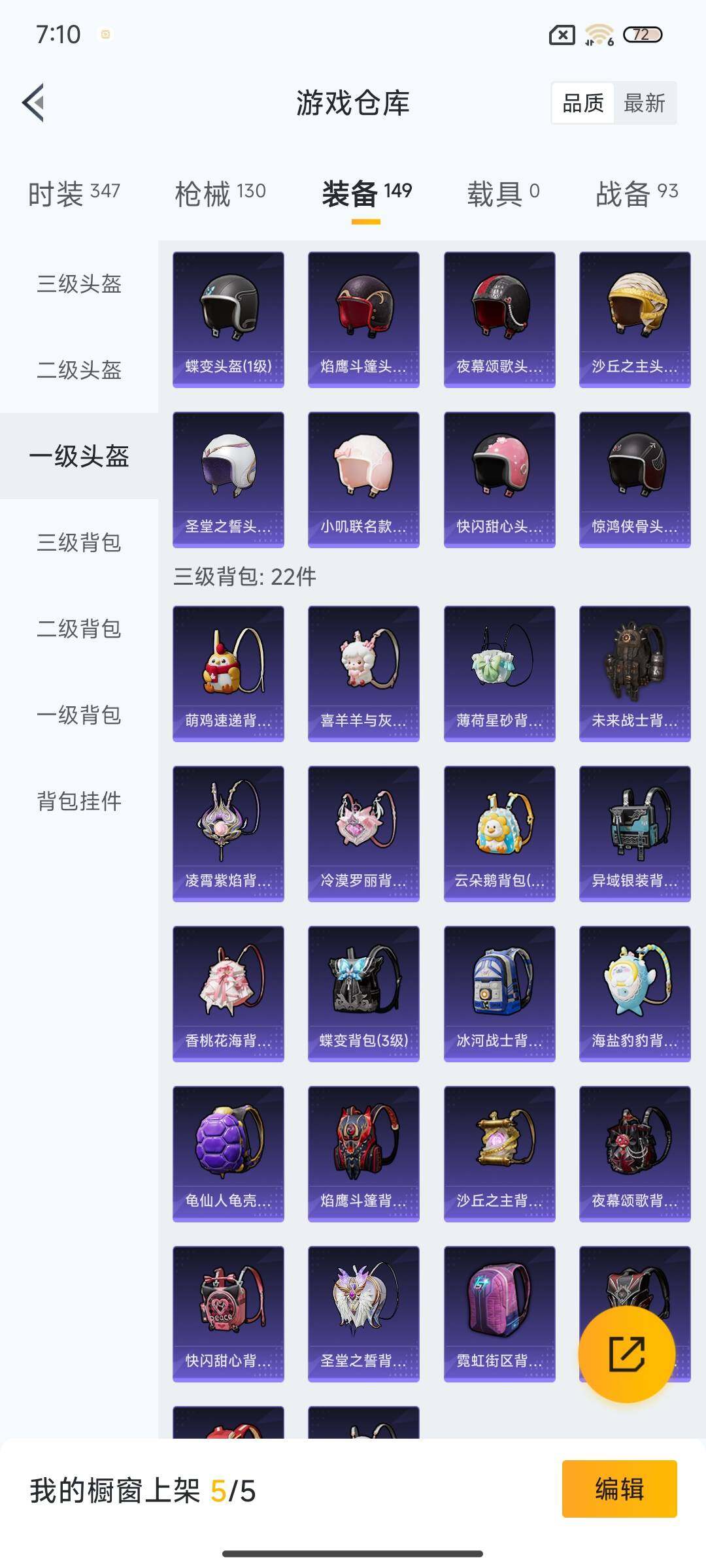Select 三级头盔 in the side menu
Screen dimensions: 706x1568
(79, 284)
